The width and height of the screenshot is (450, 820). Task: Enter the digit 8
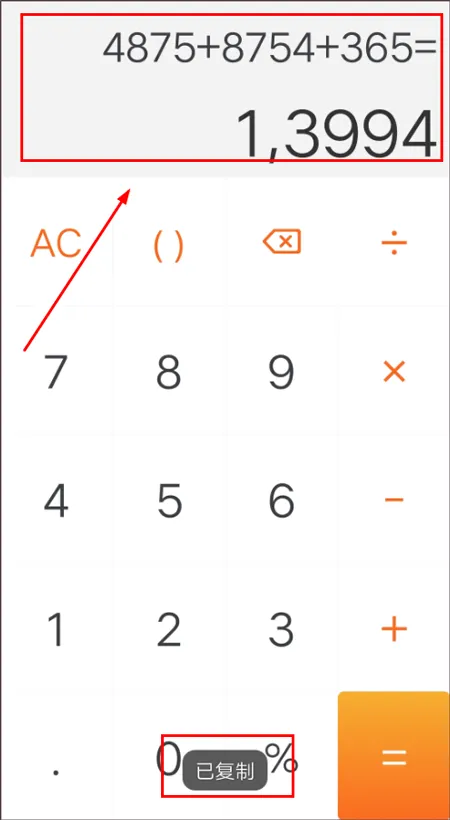pyautogui.click(x=168, y=372)
